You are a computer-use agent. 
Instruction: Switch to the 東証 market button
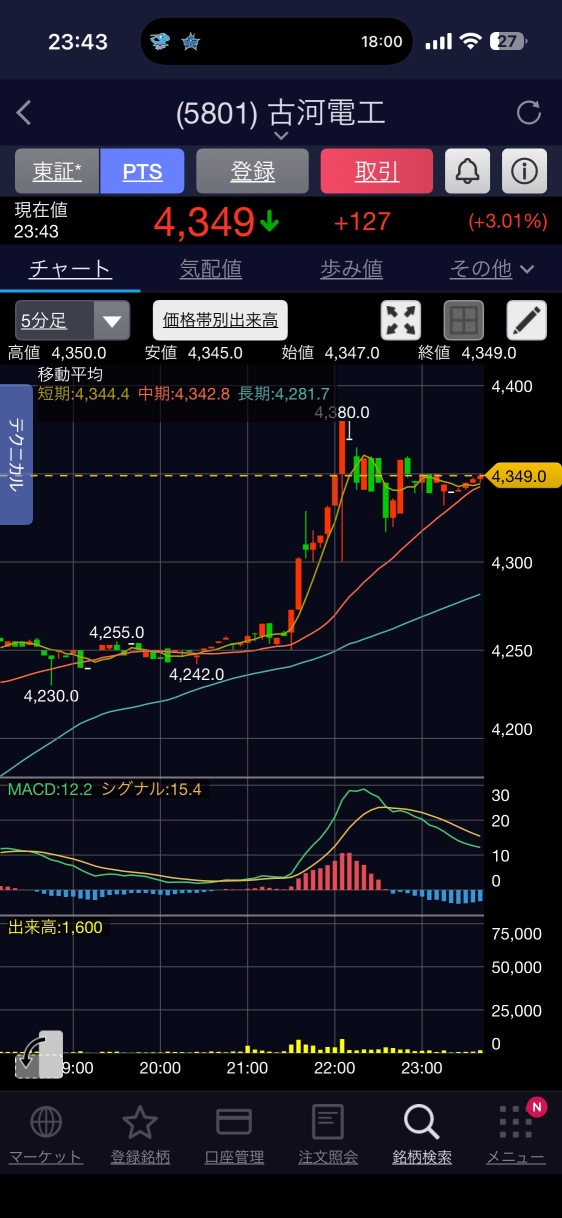(x=57, y=171)
